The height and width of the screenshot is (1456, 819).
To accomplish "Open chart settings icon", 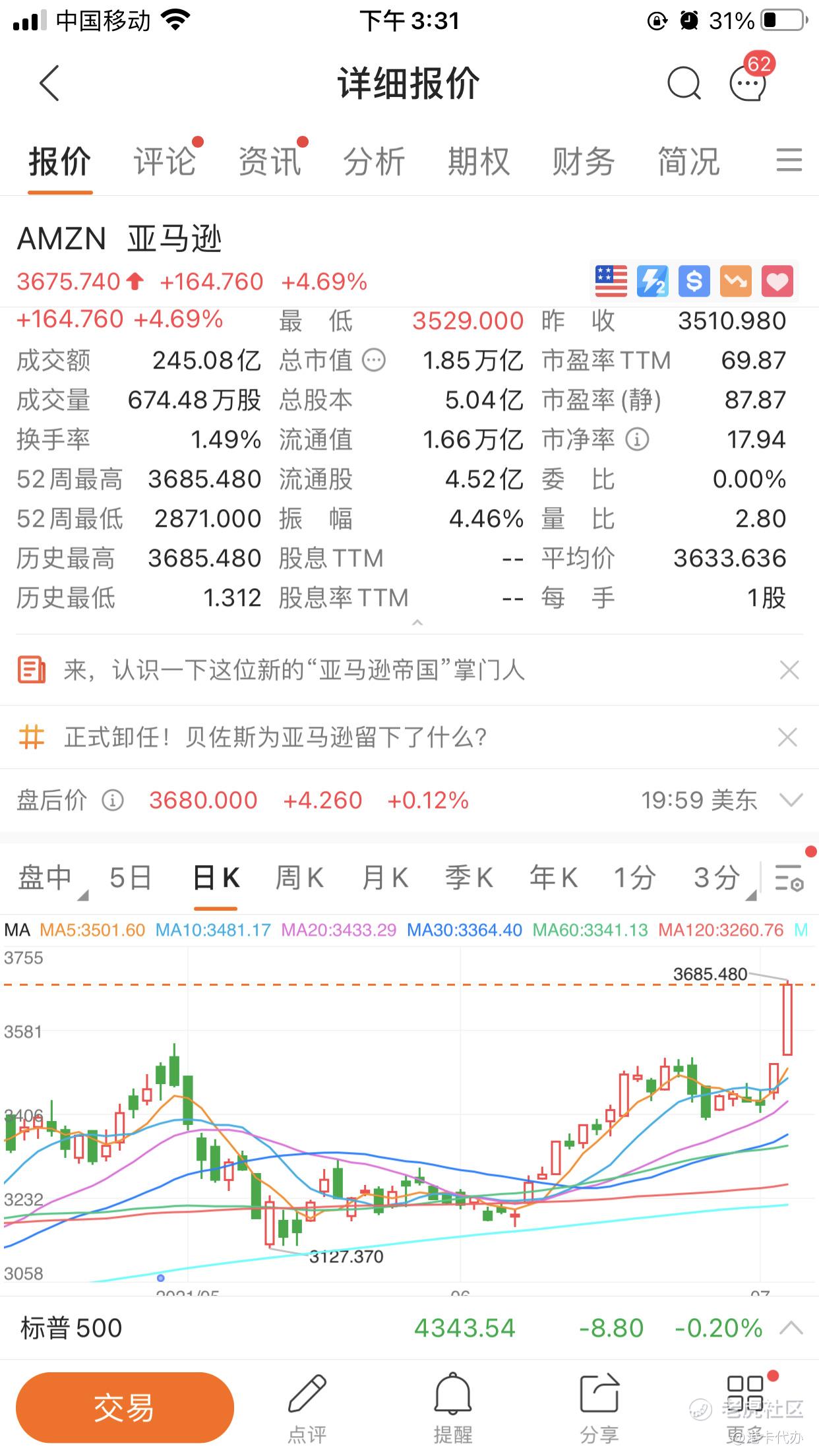I will pos(789,878).
